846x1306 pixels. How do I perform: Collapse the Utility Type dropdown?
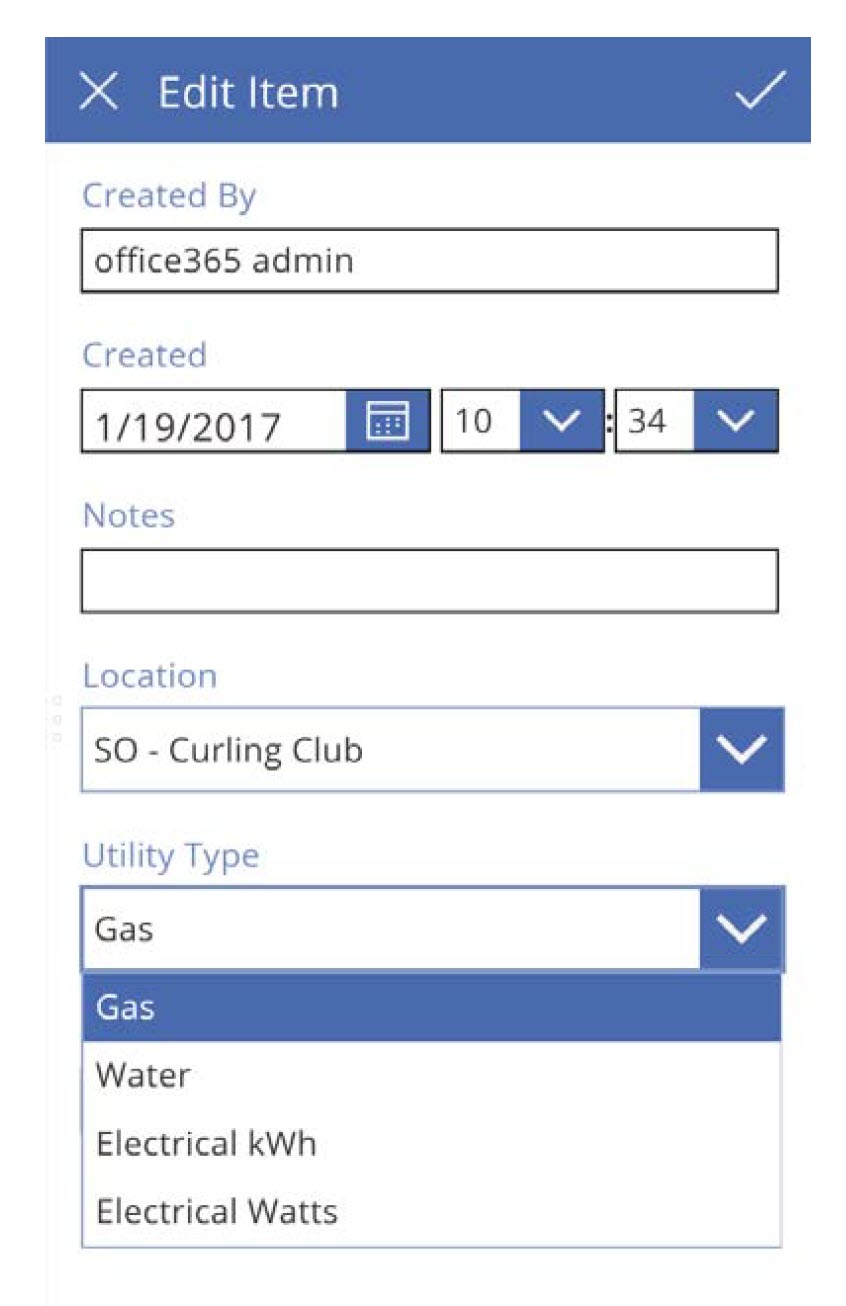tap(741, 928)
